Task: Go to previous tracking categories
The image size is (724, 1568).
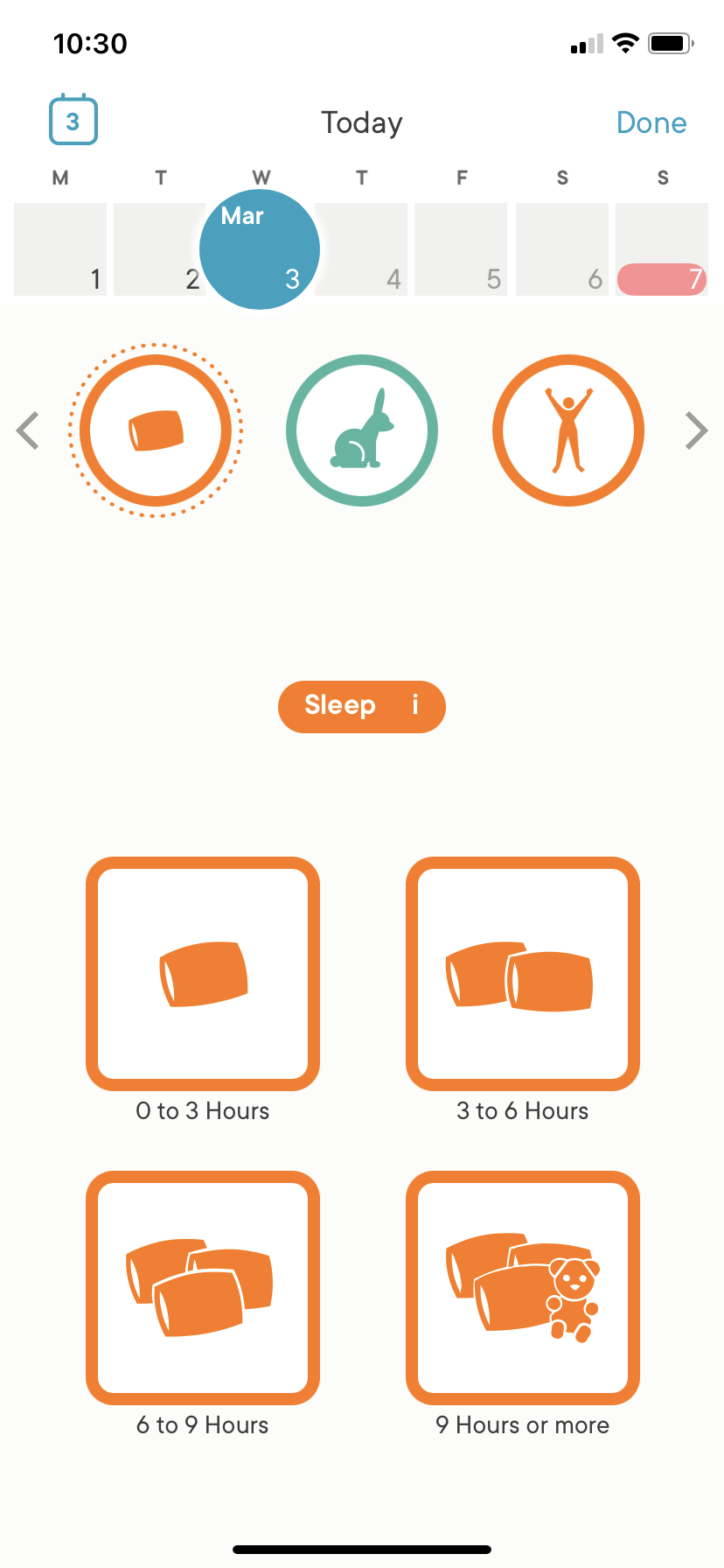Action: point(28,430)
